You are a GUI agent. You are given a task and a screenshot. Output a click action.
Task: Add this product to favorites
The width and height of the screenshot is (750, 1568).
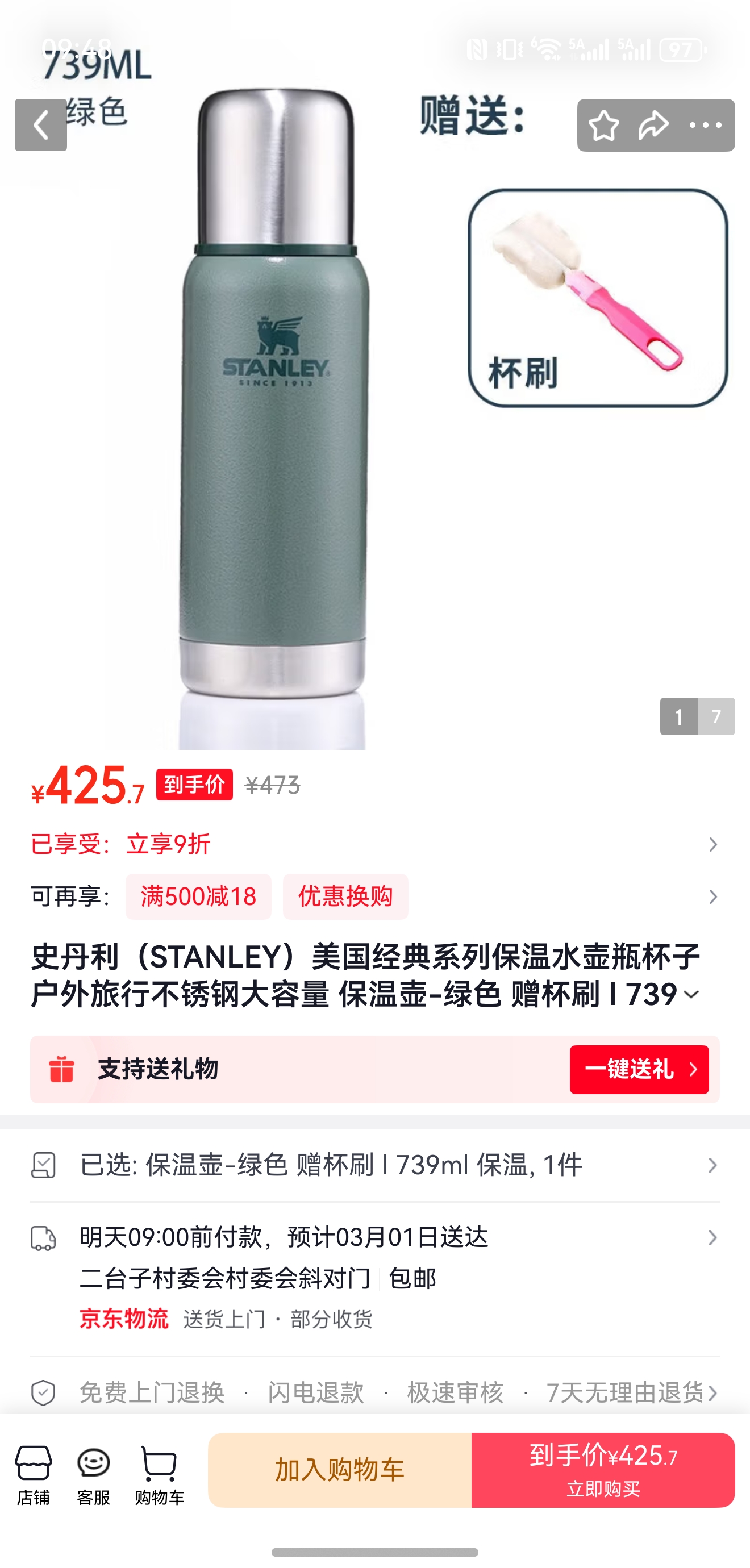pos(603,126)
